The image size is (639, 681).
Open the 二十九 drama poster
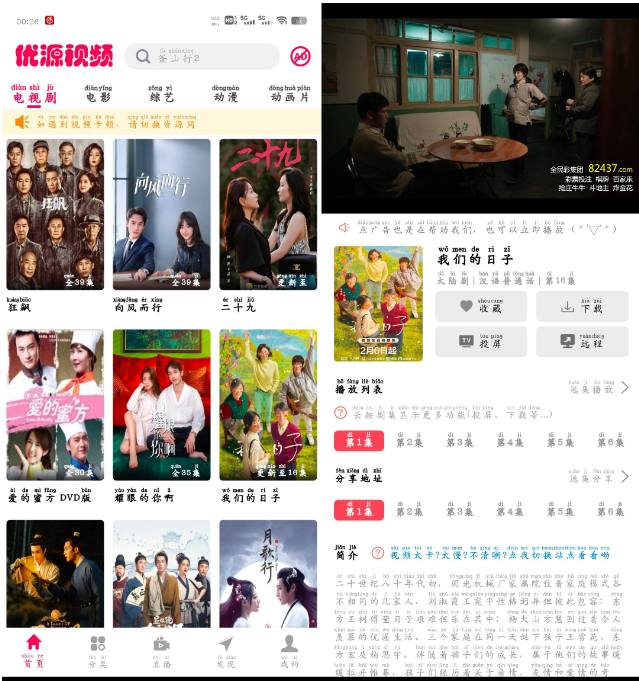[268, 215]
